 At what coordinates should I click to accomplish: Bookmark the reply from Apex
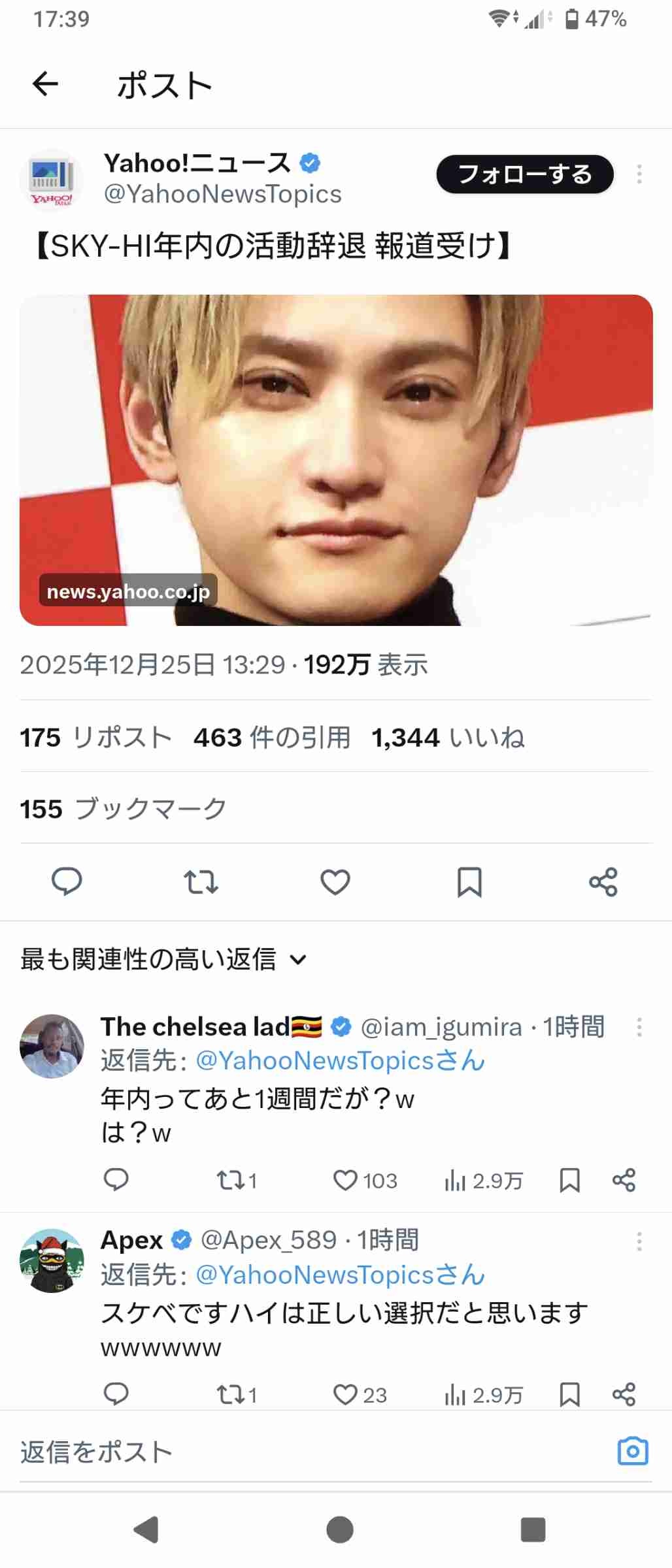coord(569,1395)
